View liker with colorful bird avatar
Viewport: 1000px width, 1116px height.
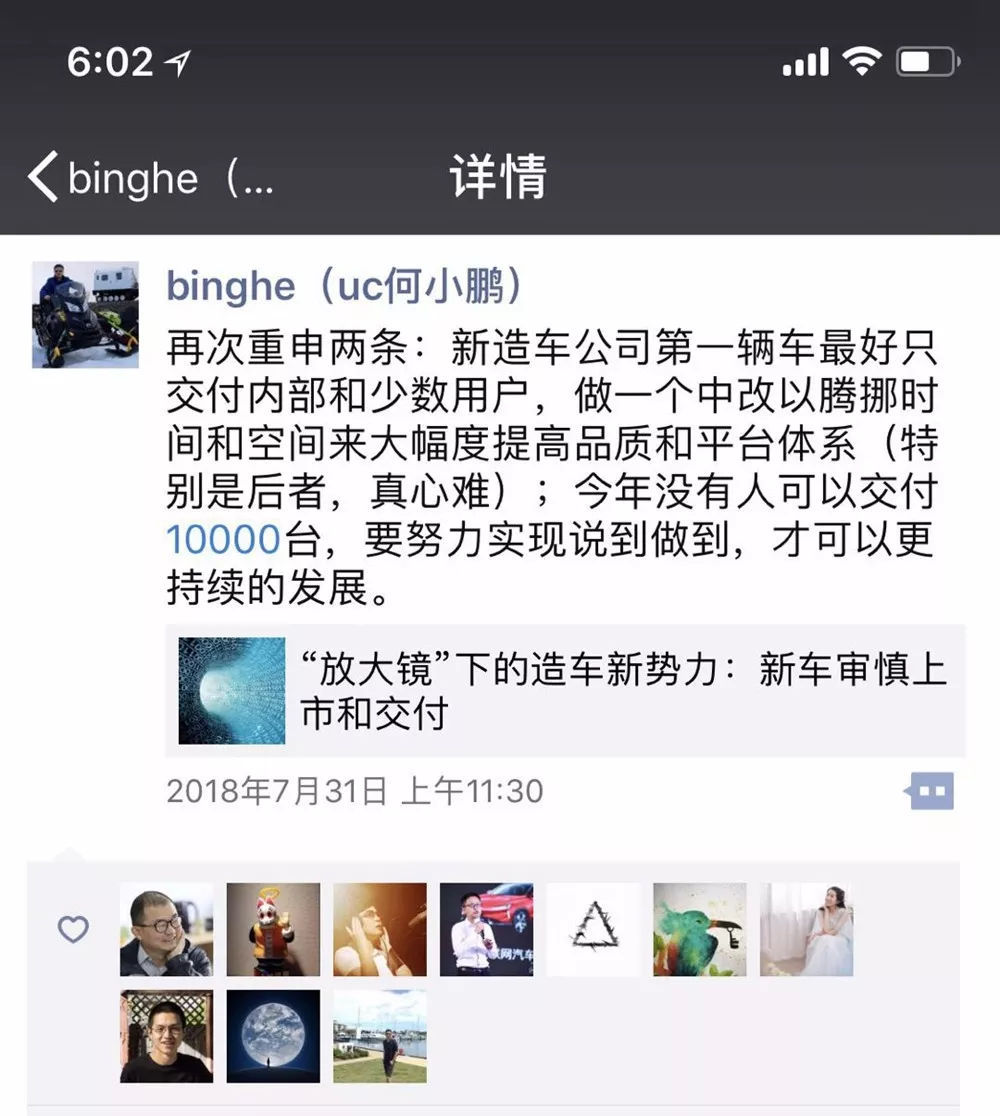[700, 929]
